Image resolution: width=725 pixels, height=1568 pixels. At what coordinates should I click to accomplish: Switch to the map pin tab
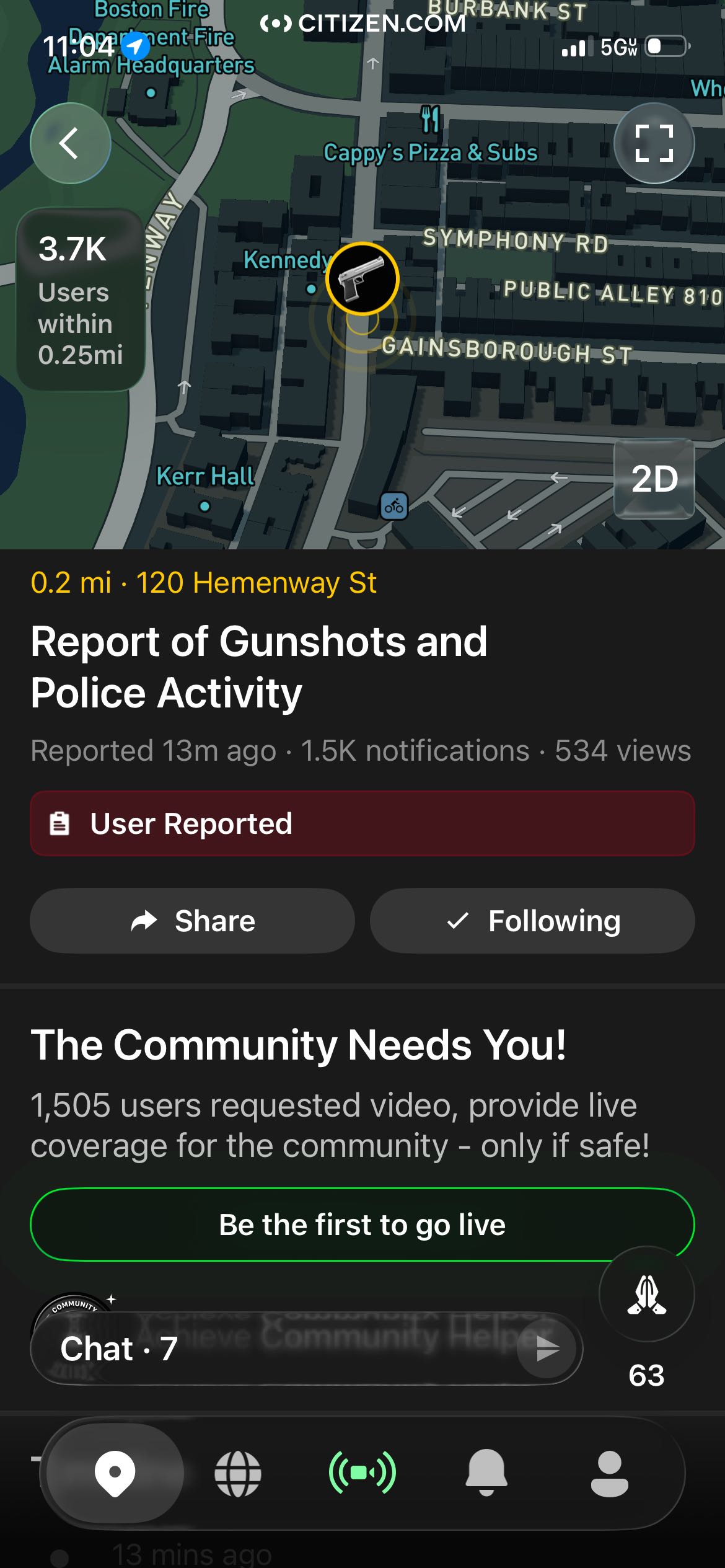[115, 1473]
